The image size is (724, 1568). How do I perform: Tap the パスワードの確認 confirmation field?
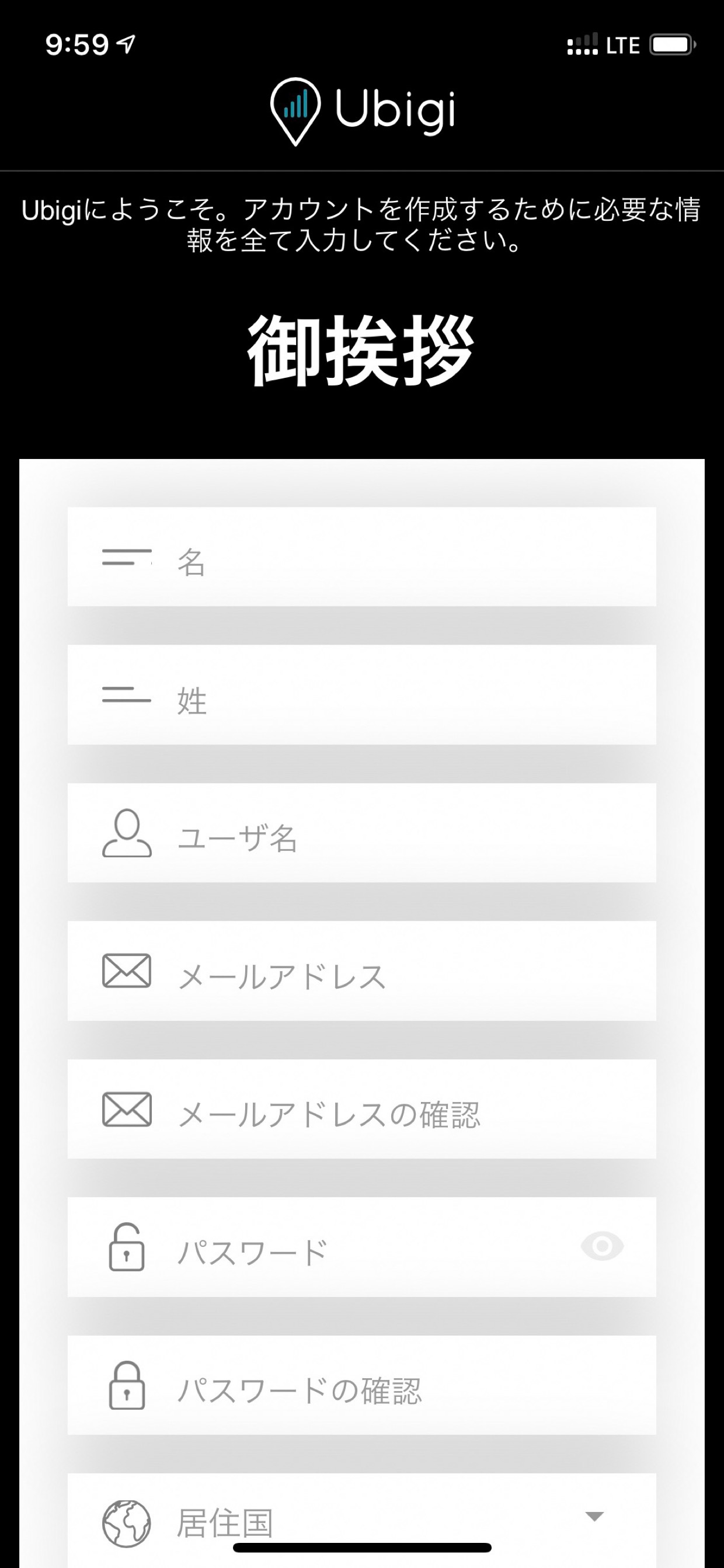pos(361,1385)
